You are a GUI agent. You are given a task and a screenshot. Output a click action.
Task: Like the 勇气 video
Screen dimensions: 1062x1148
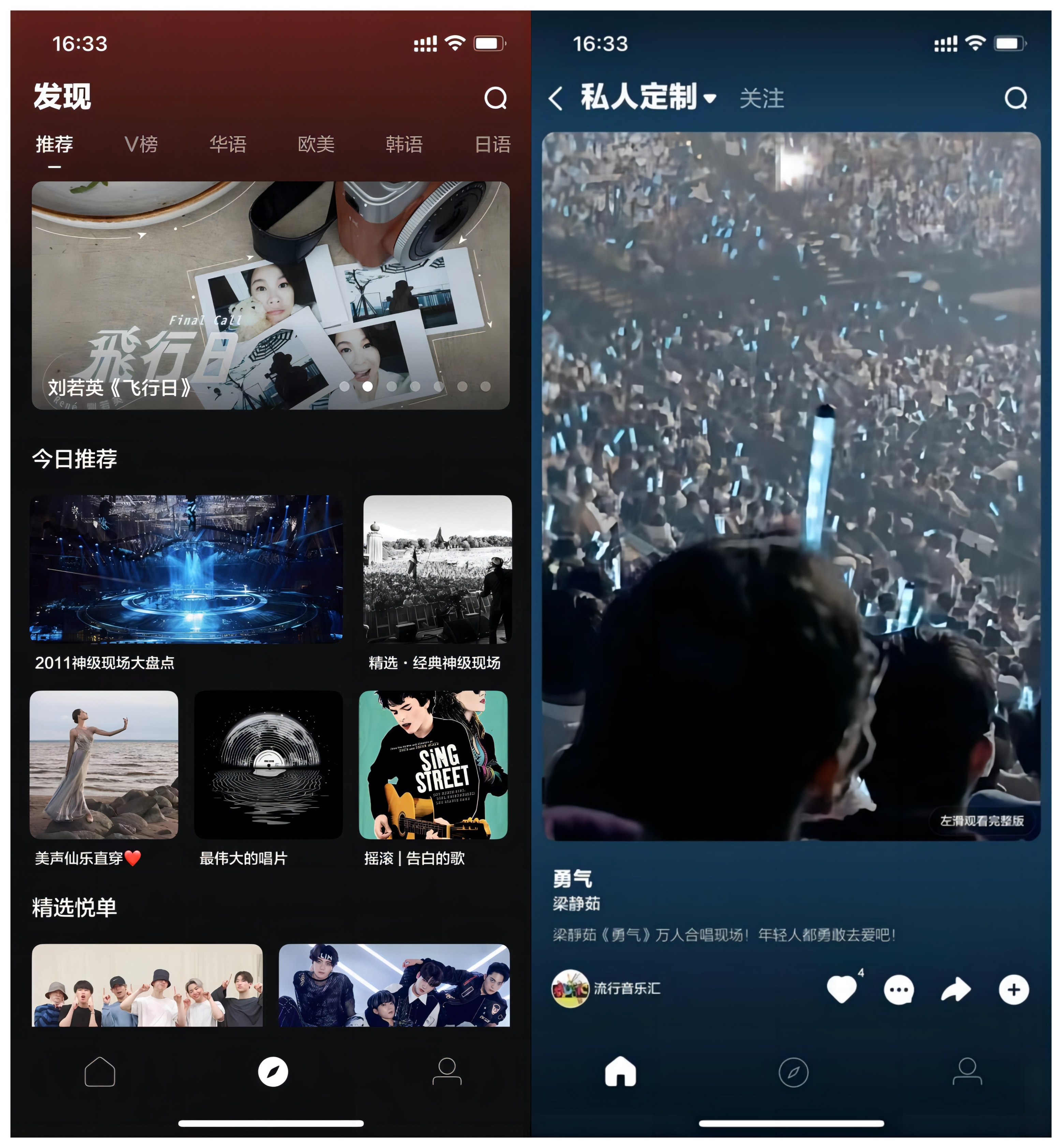point(841,989)
